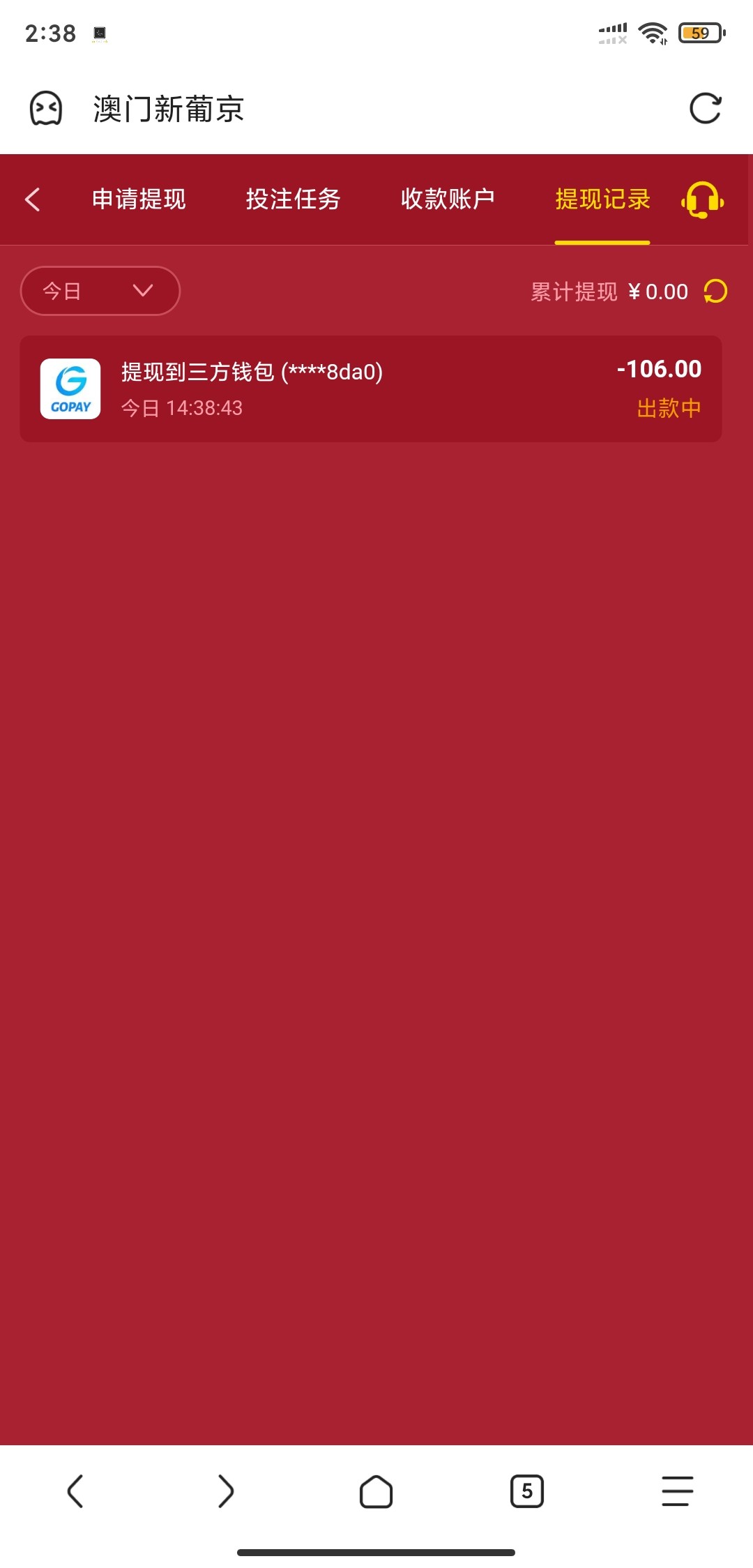
Task: Open the GOPAY withdrawal record of -106.00
Action: (370, 389)
